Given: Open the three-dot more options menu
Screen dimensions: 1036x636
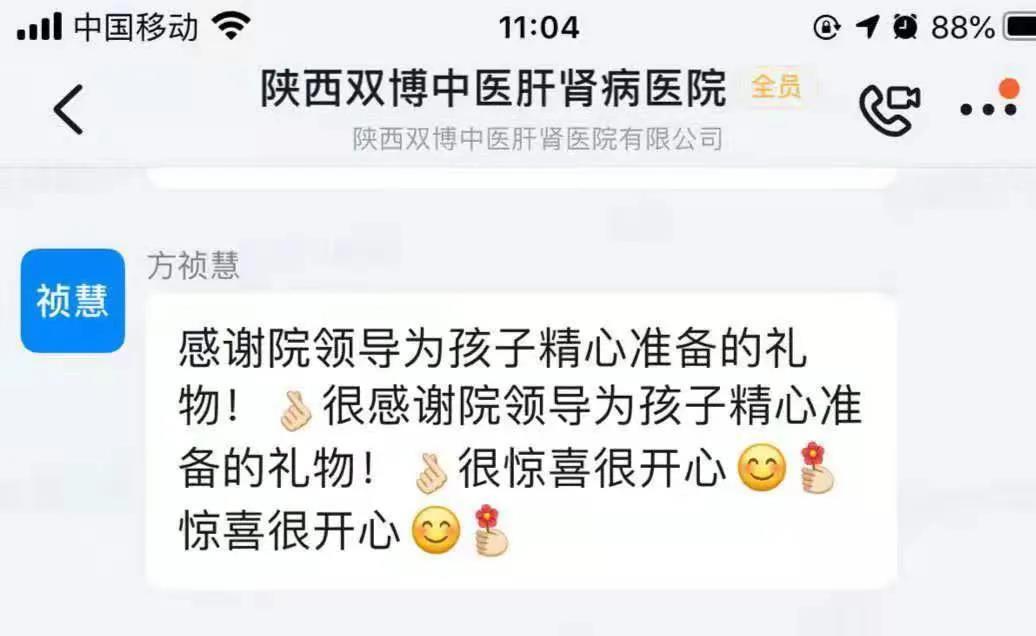Looking at the screenshot, I should (987, 108).
